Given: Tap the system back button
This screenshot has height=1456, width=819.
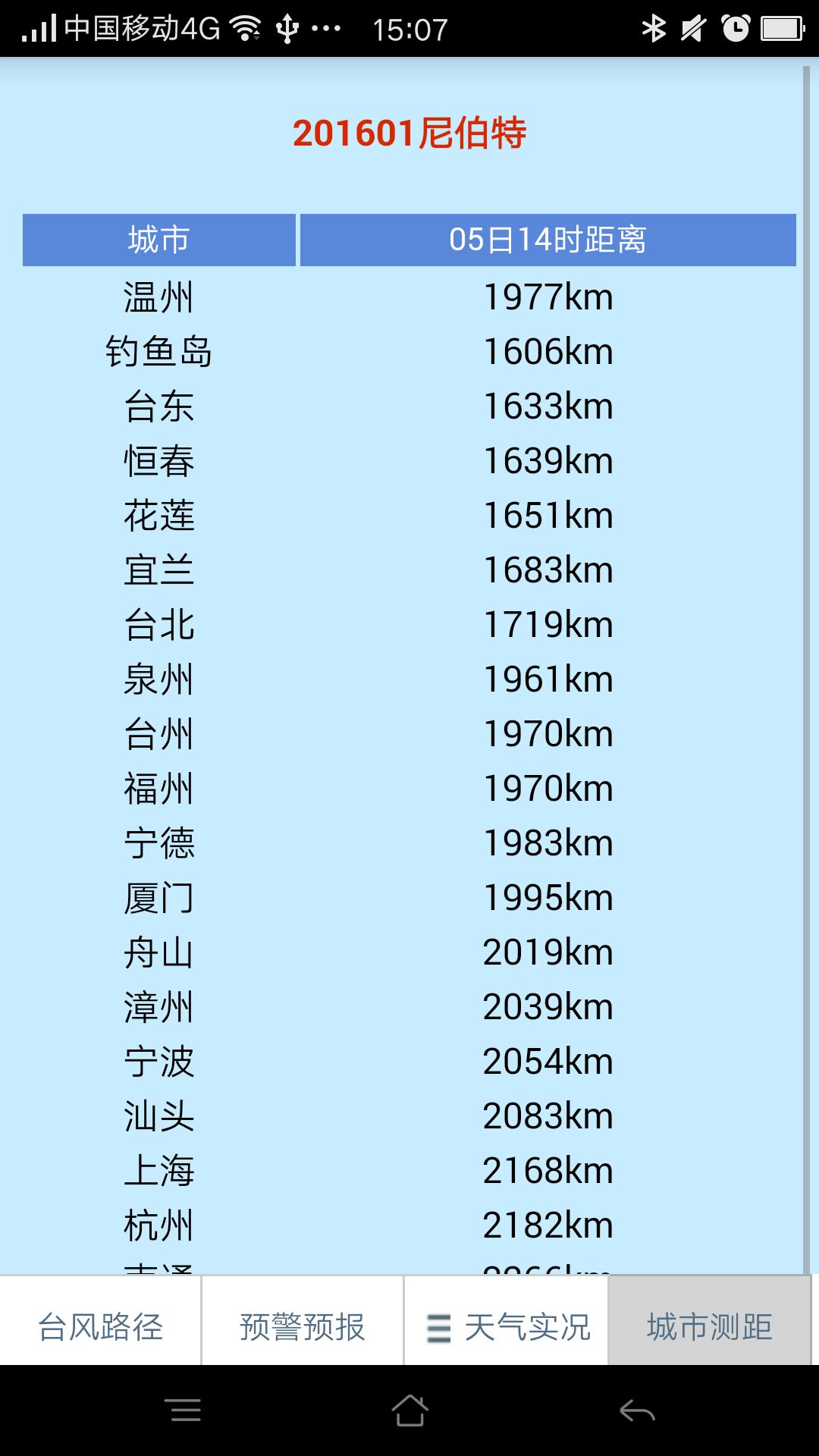Looking at the screenshot, I should 636,1410.
